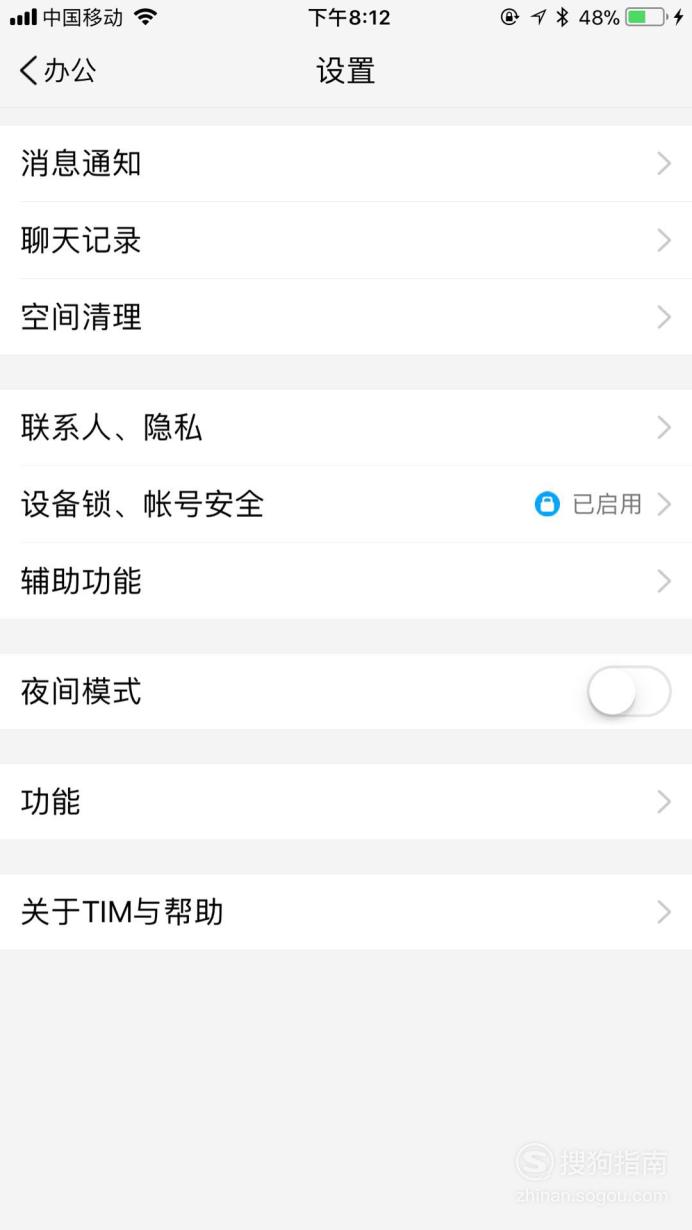
Task: Open 设备锁、帐号安全
Action: (346, 504)
